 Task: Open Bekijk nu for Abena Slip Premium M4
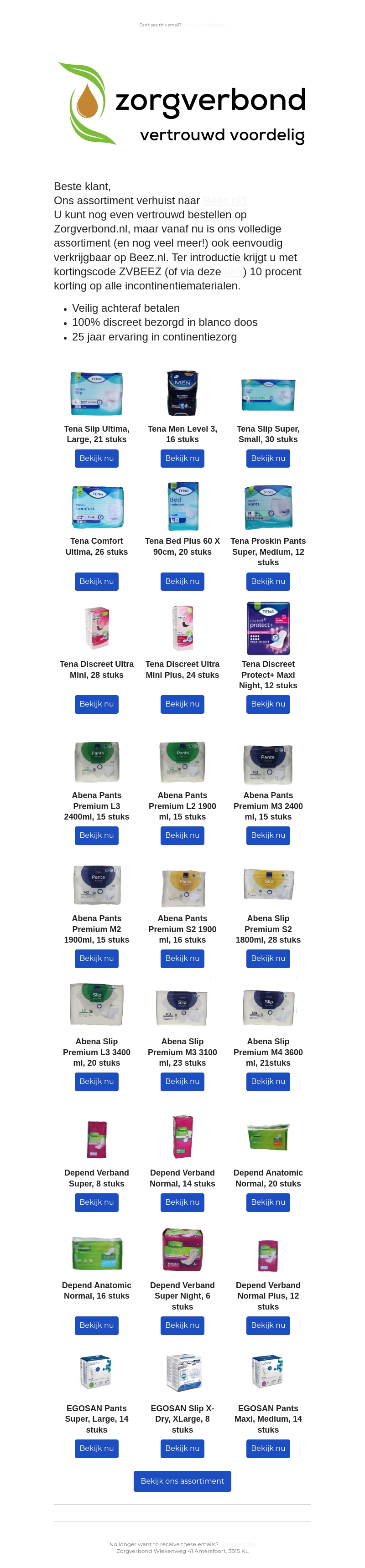pyautogui.click(x=267, y=1081)
